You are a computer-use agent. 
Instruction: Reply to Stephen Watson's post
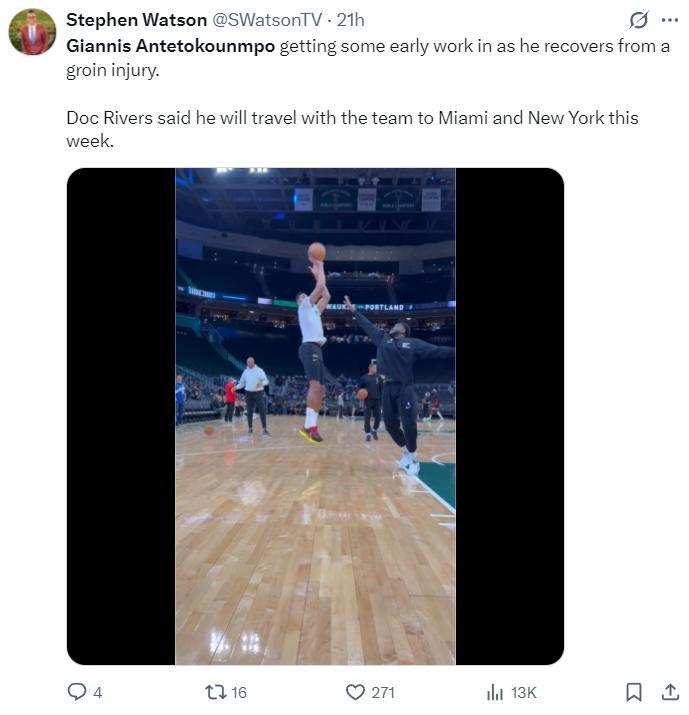coord(78,692)
